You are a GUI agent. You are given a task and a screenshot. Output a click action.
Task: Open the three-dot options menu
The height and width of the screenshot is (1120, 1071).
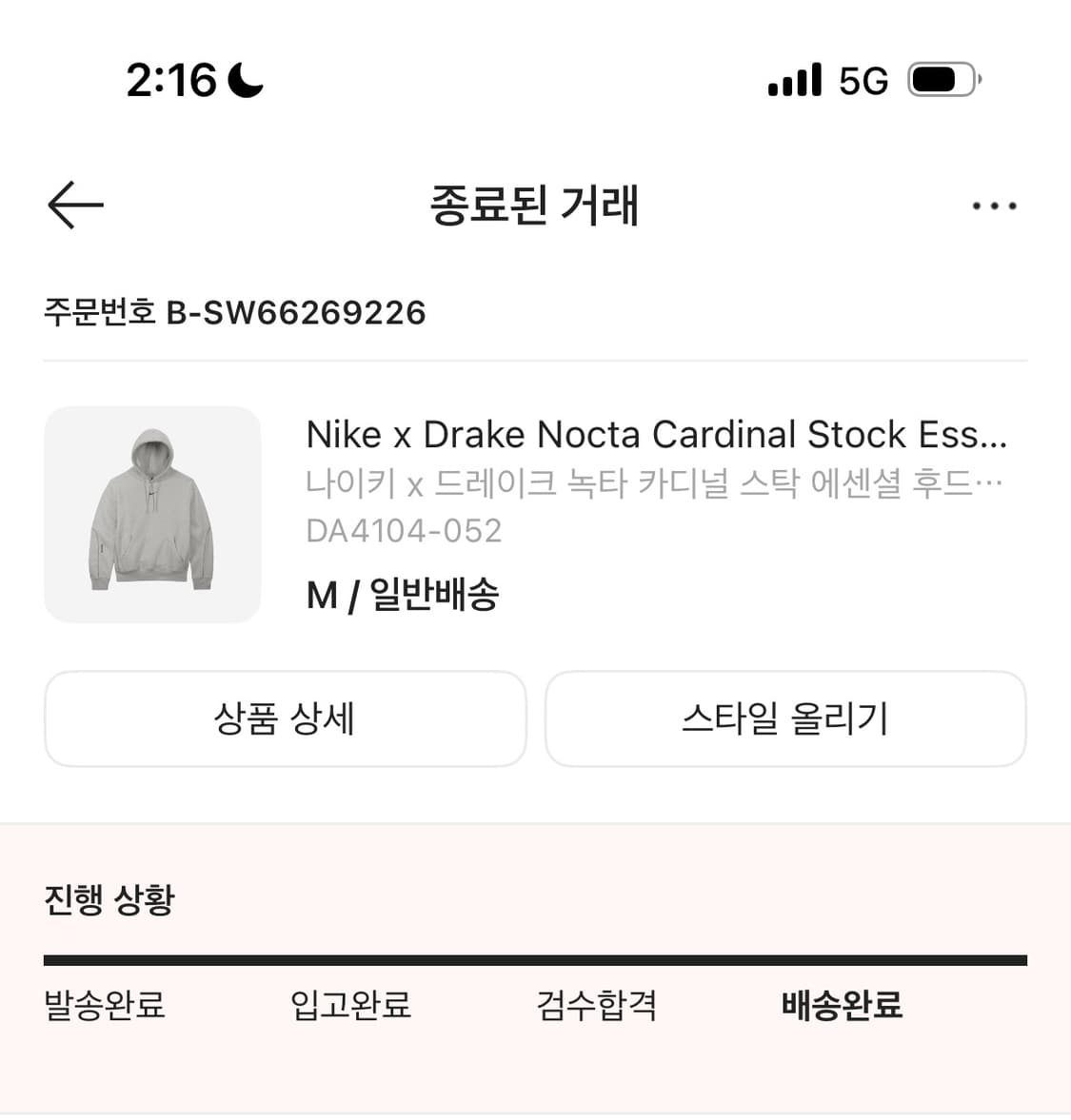(994, 205)
